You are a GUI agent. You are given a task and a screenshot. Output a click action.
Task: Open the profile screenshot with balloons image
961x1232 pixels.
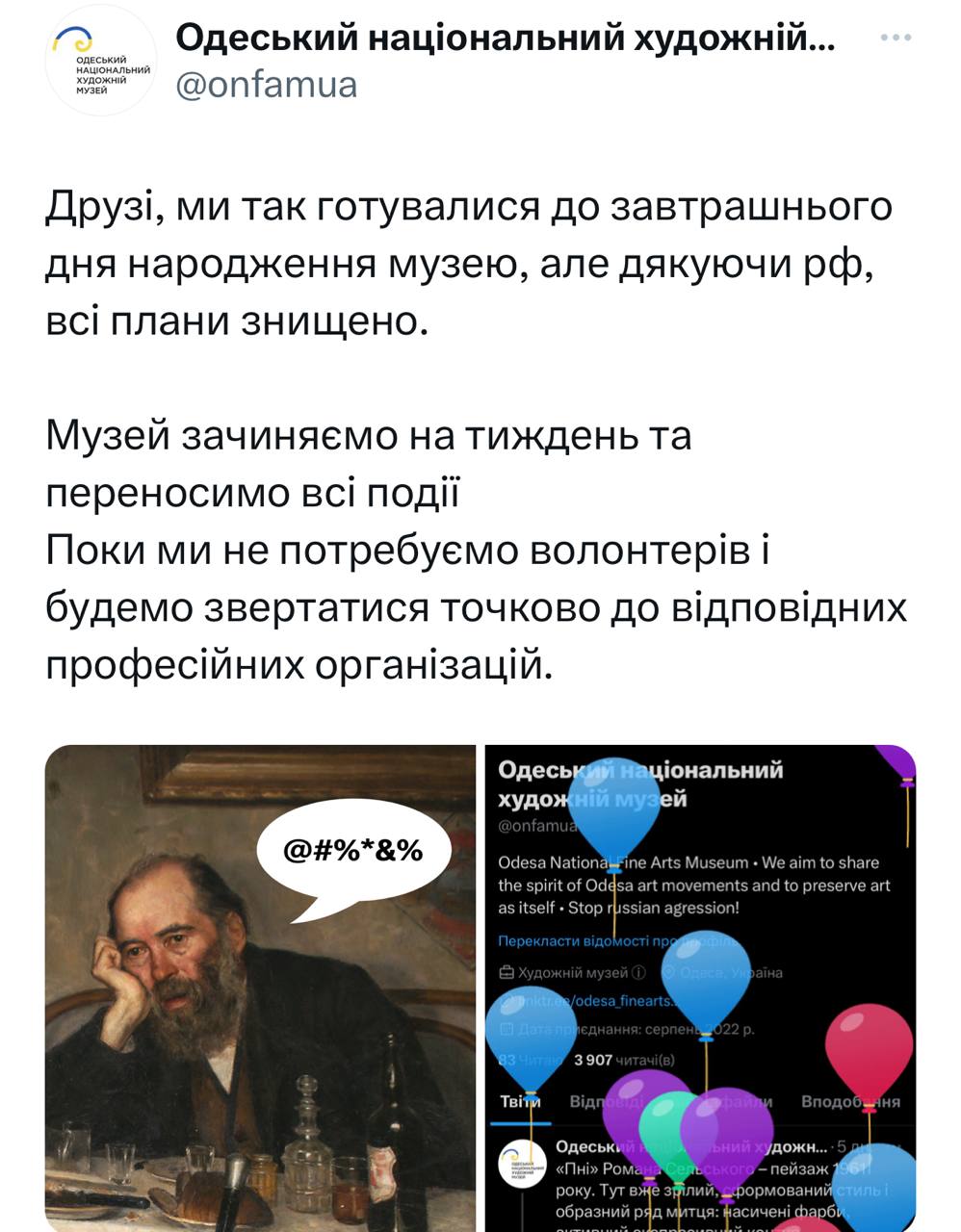(x=700, y=987)
